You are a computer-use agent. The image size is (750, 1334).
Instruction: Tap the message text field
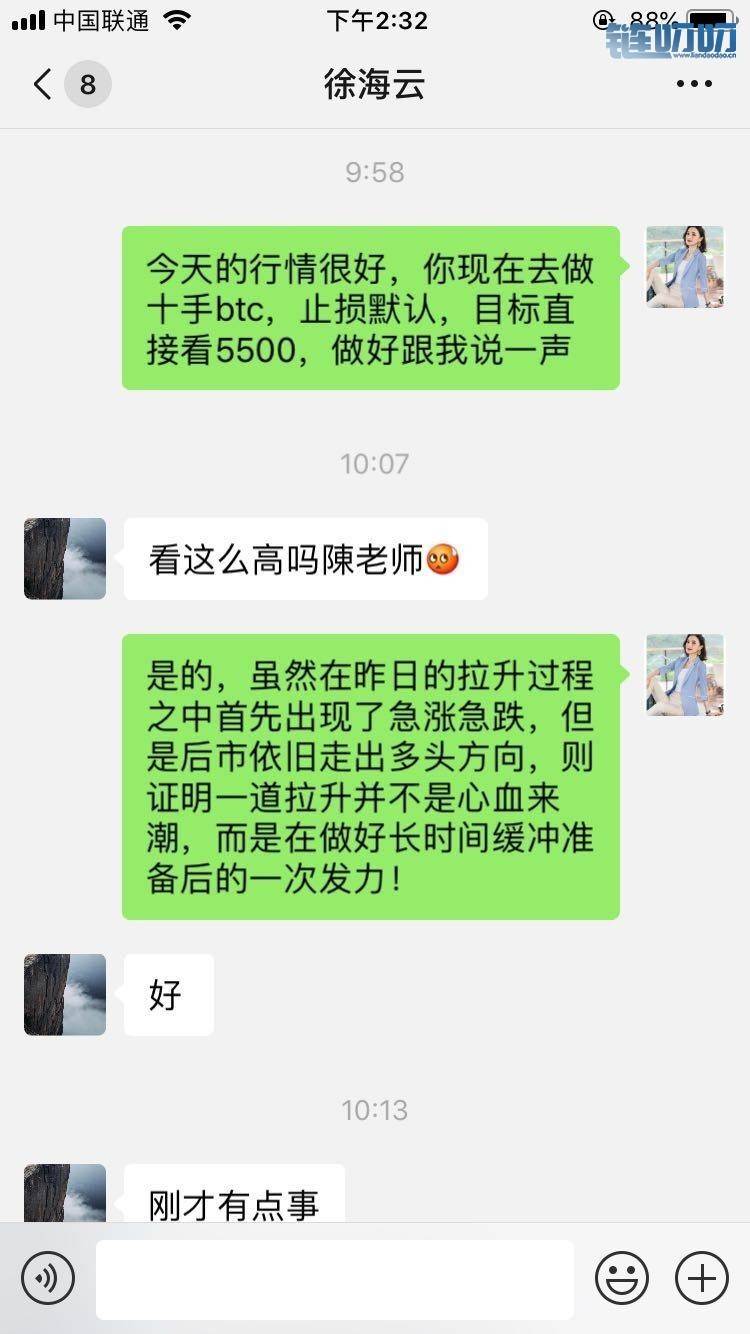[334, 1279]
